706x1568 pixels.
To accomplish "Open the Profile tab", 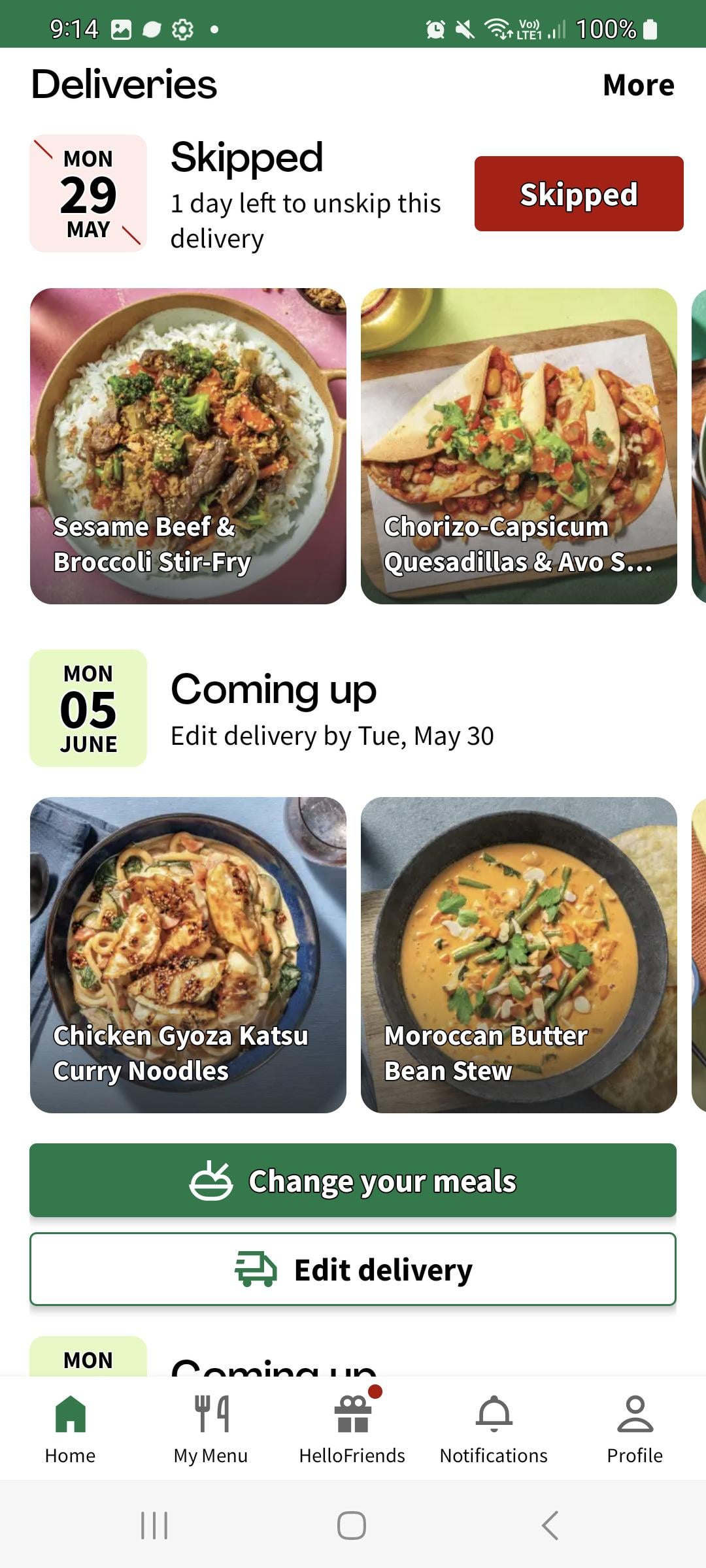I will [634, 1429].
